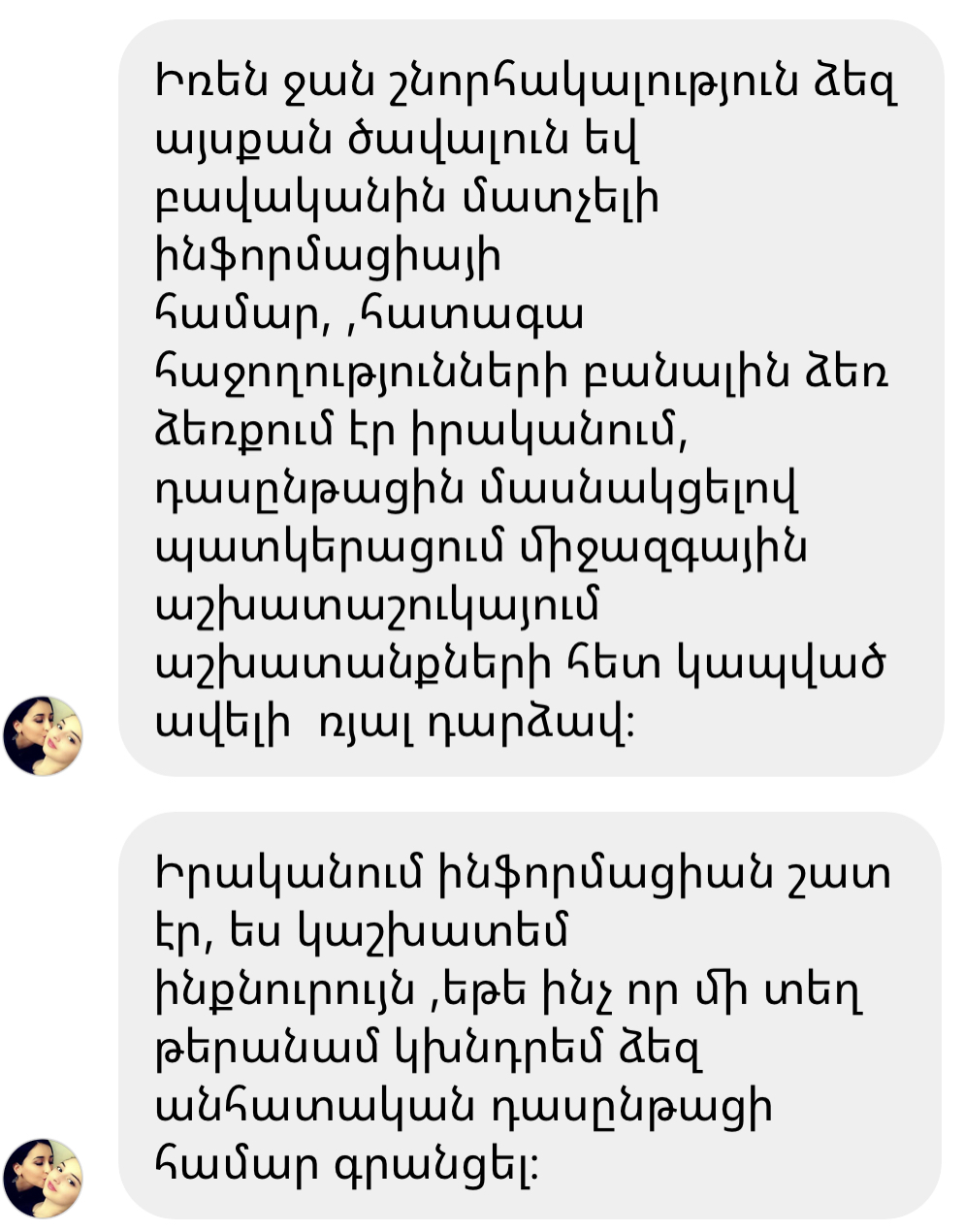Tap profile picture next to message ending "գրանցել"
The width and height of the screenshot is (964, 1232).
point(44,1178)
